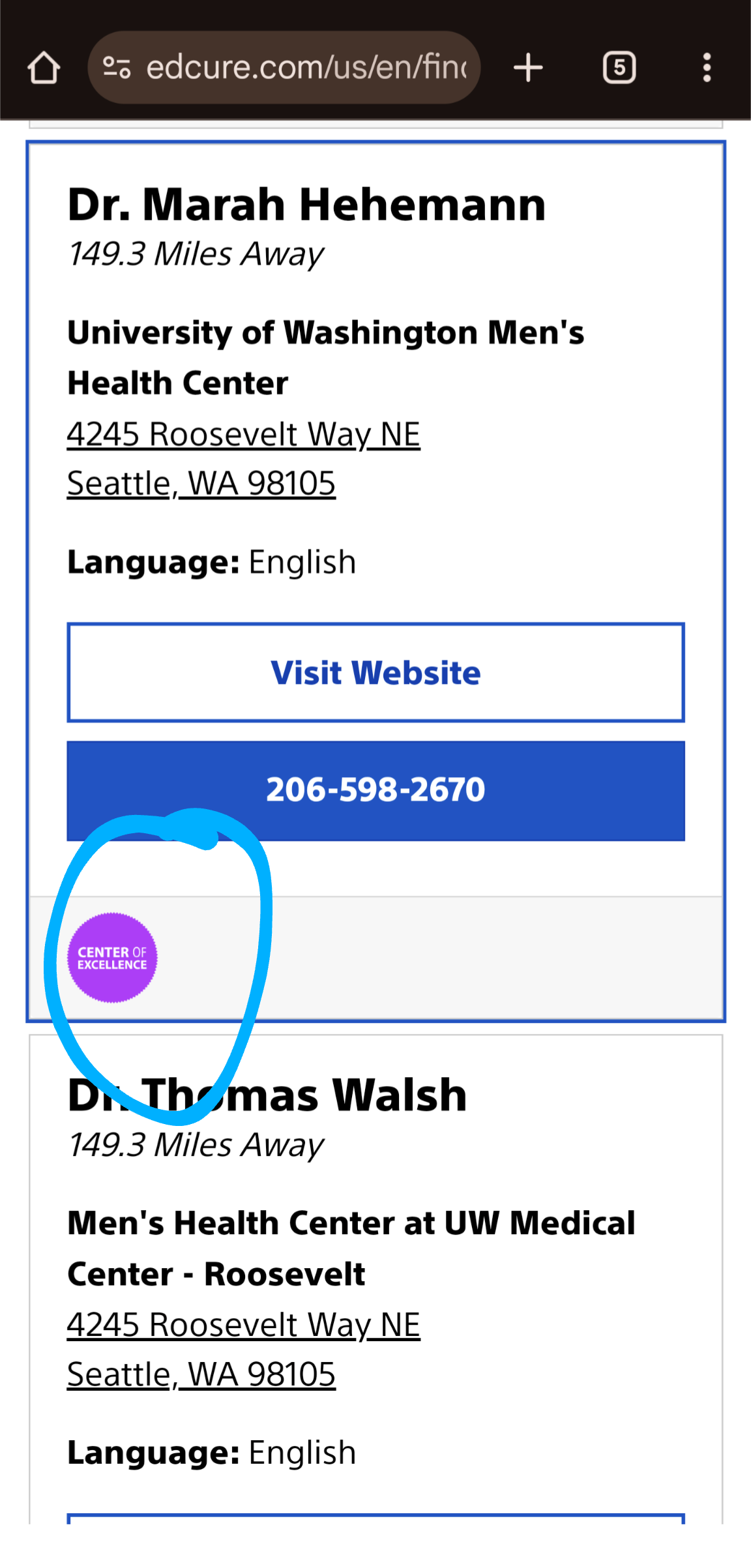The height and width of the screenshot is (1568, 751).
Task: Open a new browser tab
Action: (528, 68)
